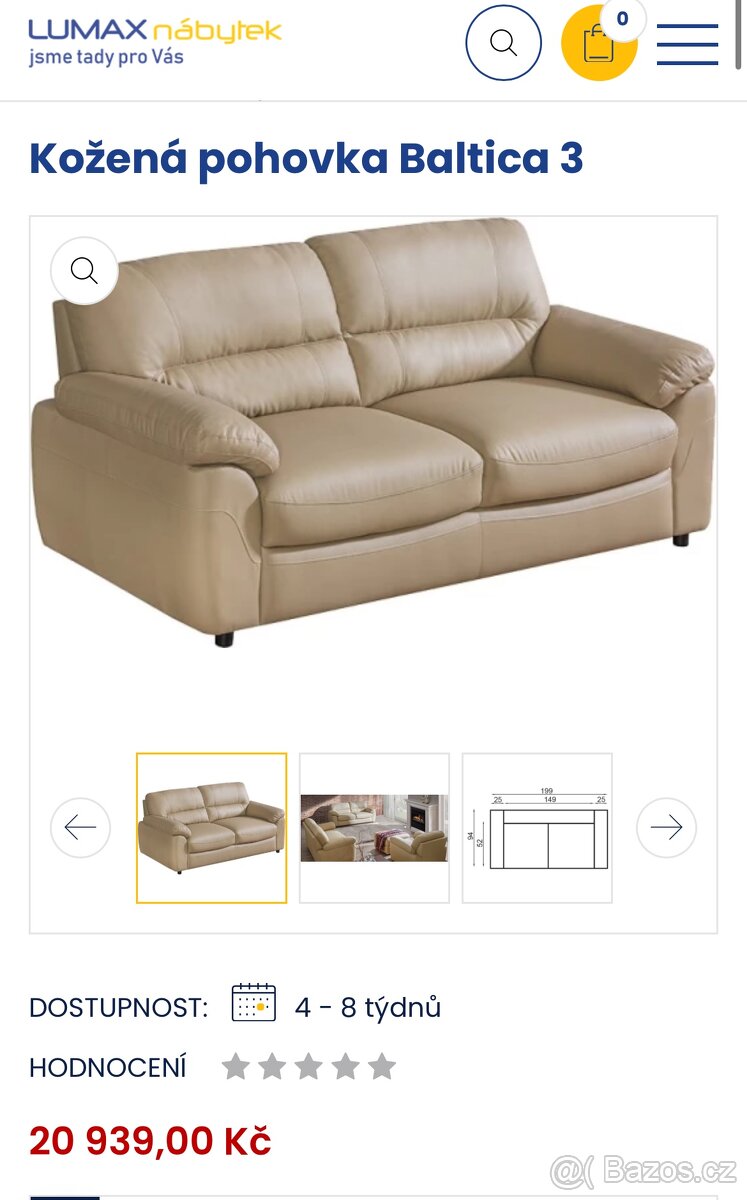Open the product rating stars

[308, 1067]
